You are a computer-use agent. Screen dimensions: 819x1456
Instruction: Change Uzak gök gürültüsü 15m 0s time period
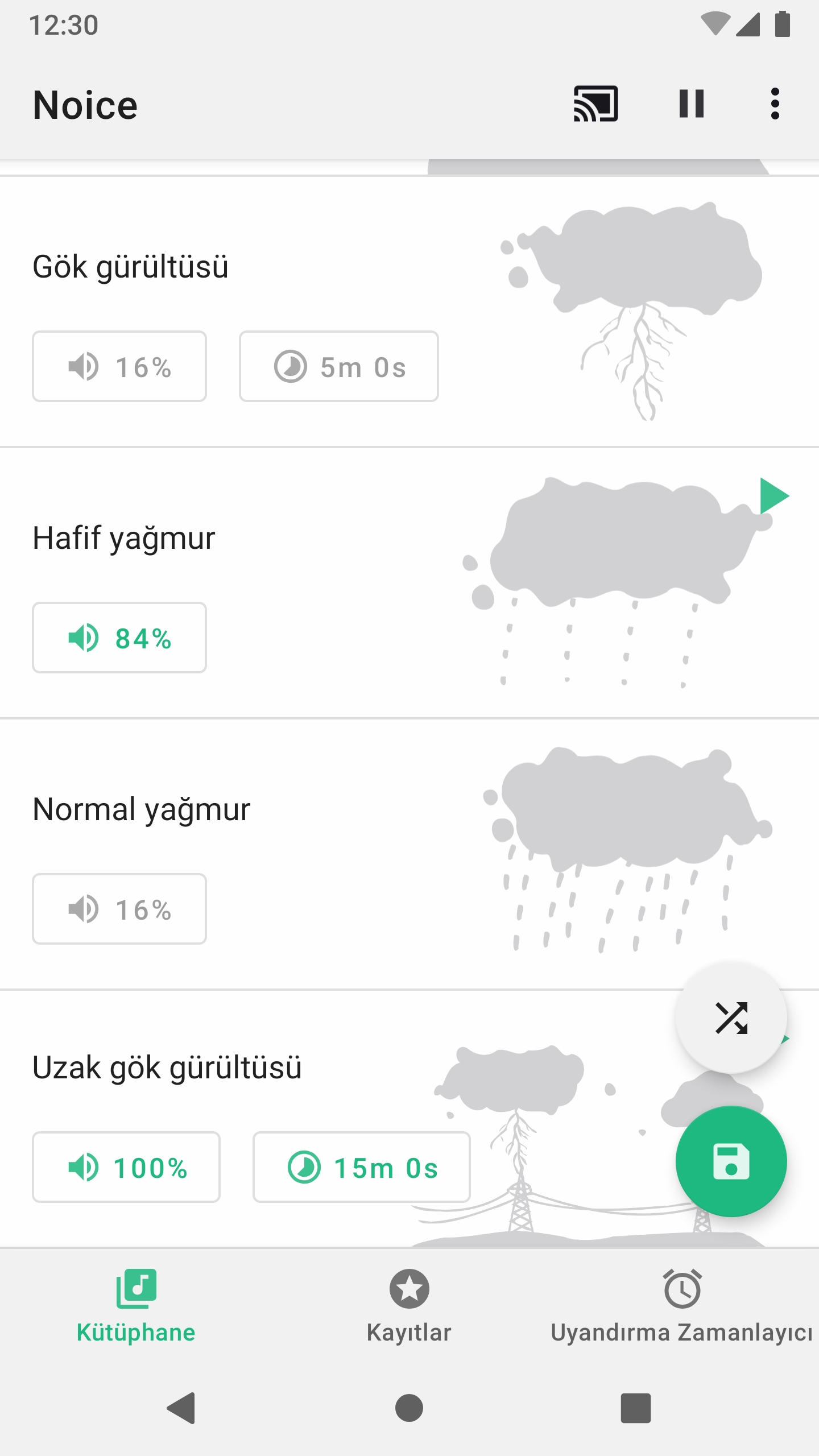(x=362, y=1167)
